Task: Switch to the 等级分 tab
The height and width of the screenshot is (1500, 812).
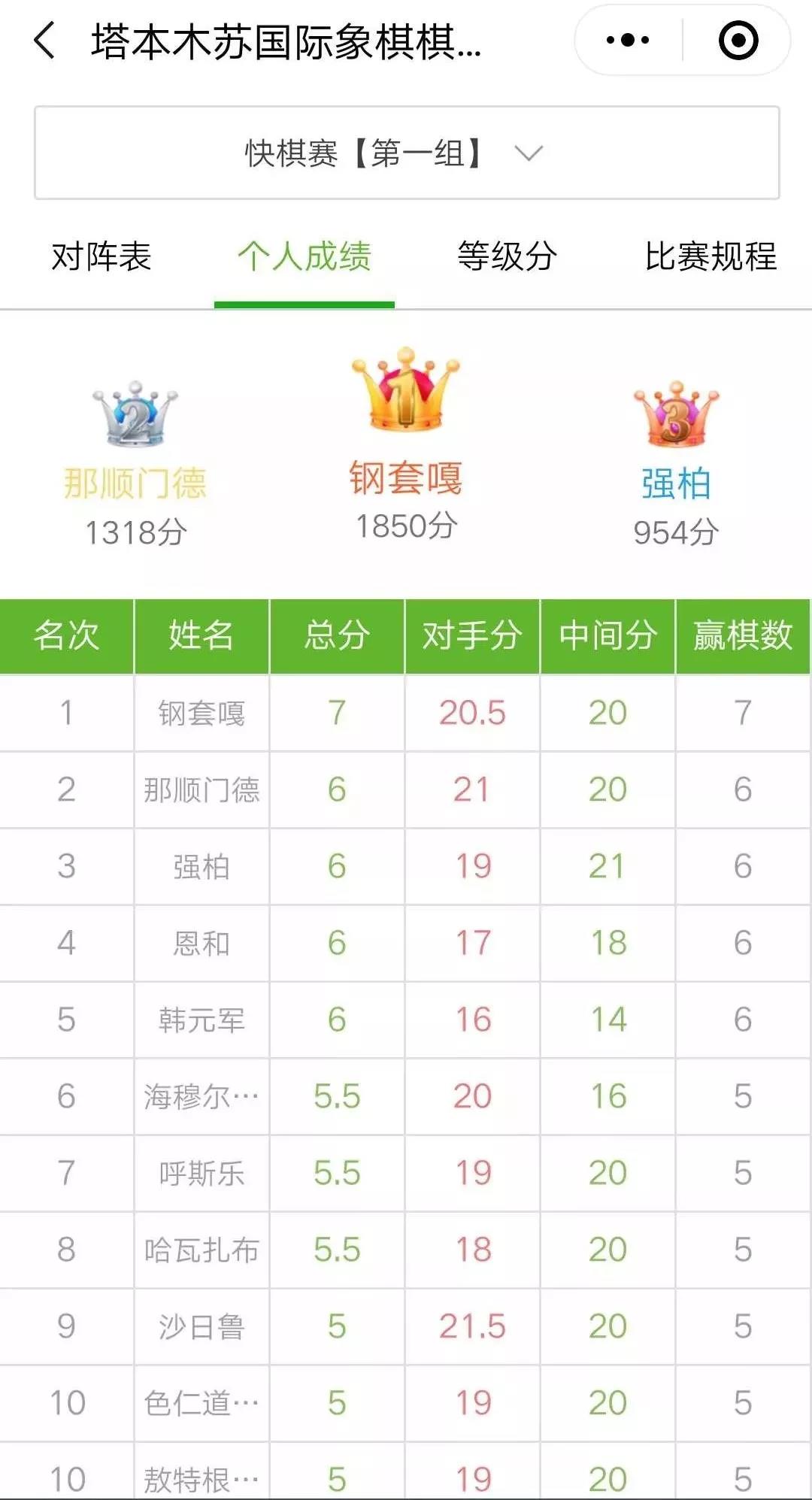Action: 507,257
